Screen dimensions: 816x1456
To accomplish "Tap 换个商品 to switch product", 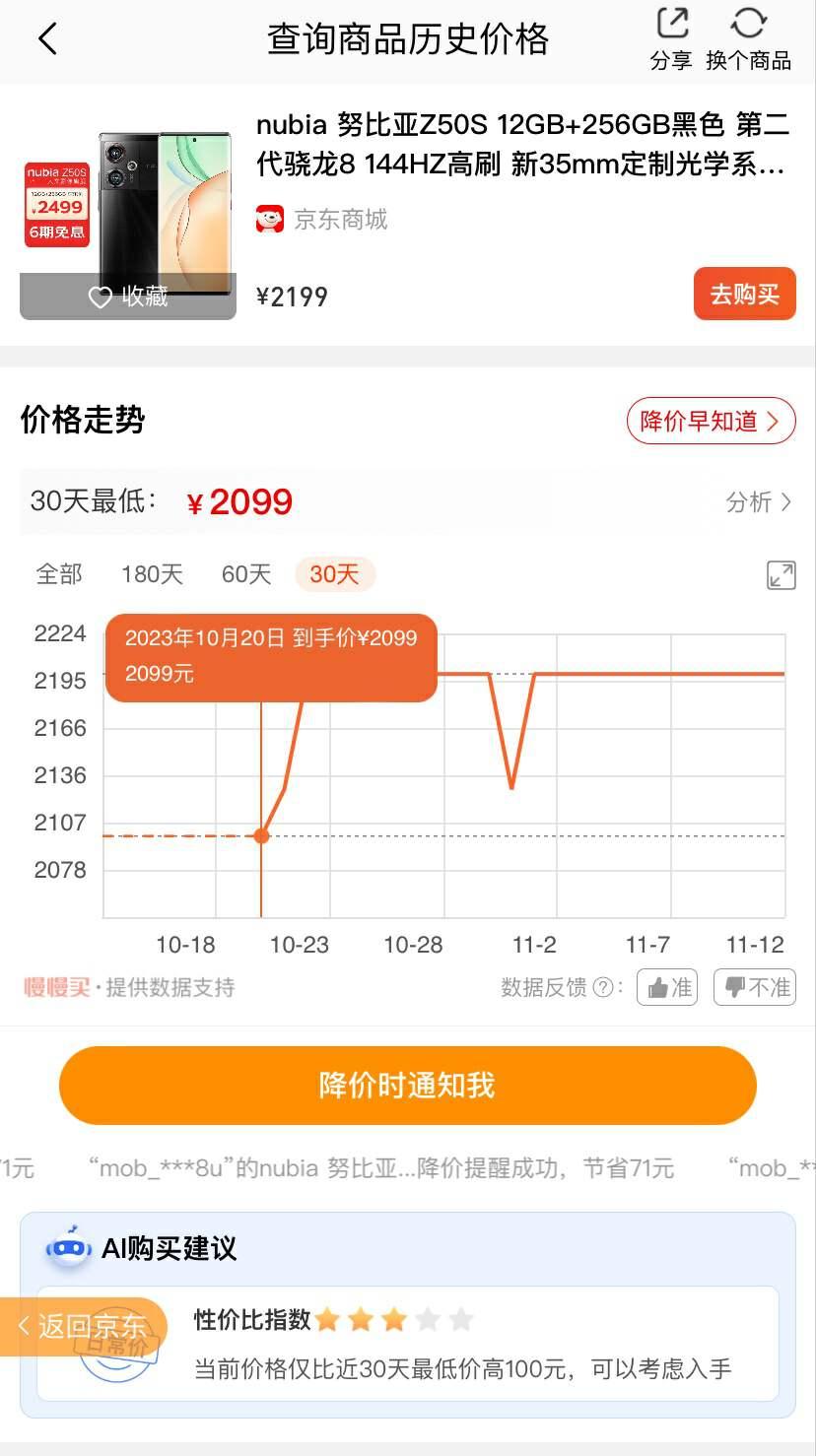I will click(x=748, y=39).
